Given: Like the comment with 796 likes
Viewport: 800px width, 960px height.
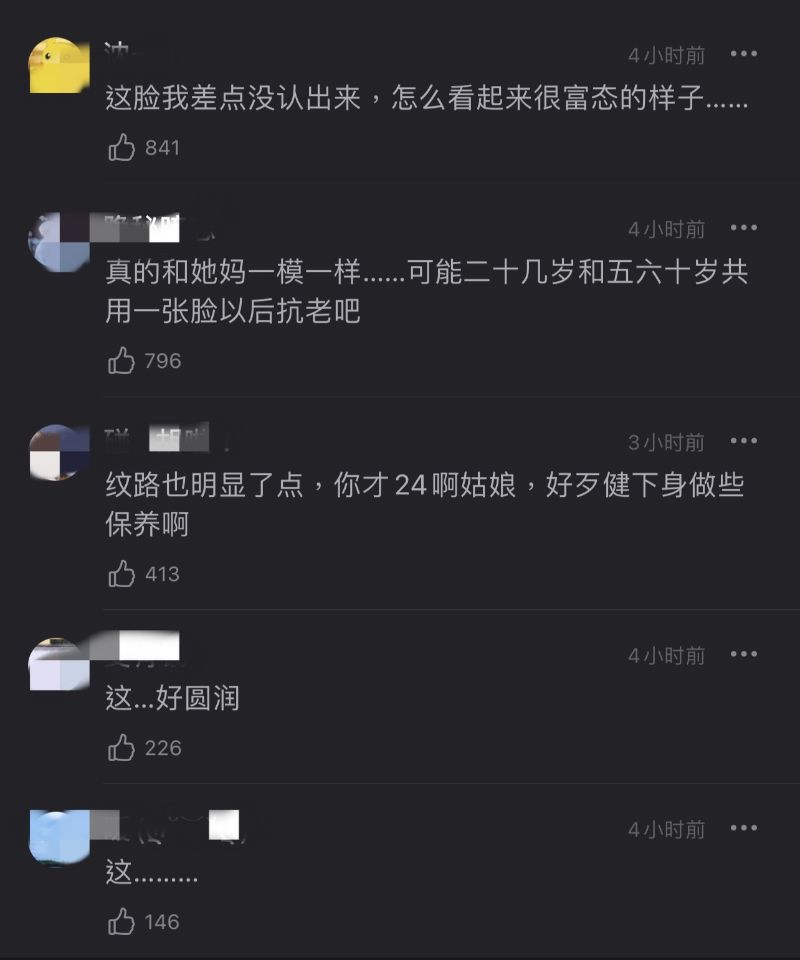Looking at the screenshot, I should point(121,361).
